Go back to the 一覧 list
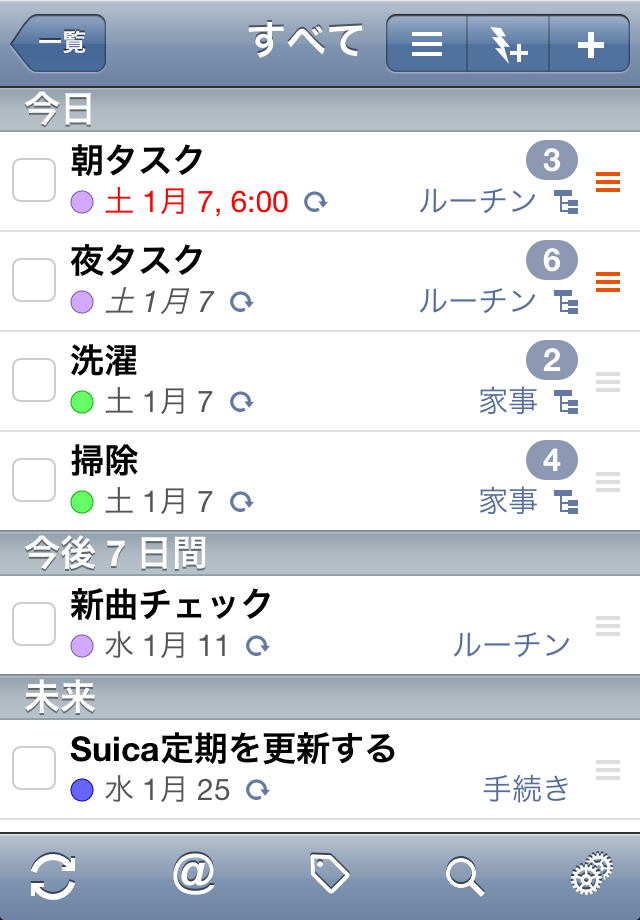The image size is (640, 920). coord(58,43)
